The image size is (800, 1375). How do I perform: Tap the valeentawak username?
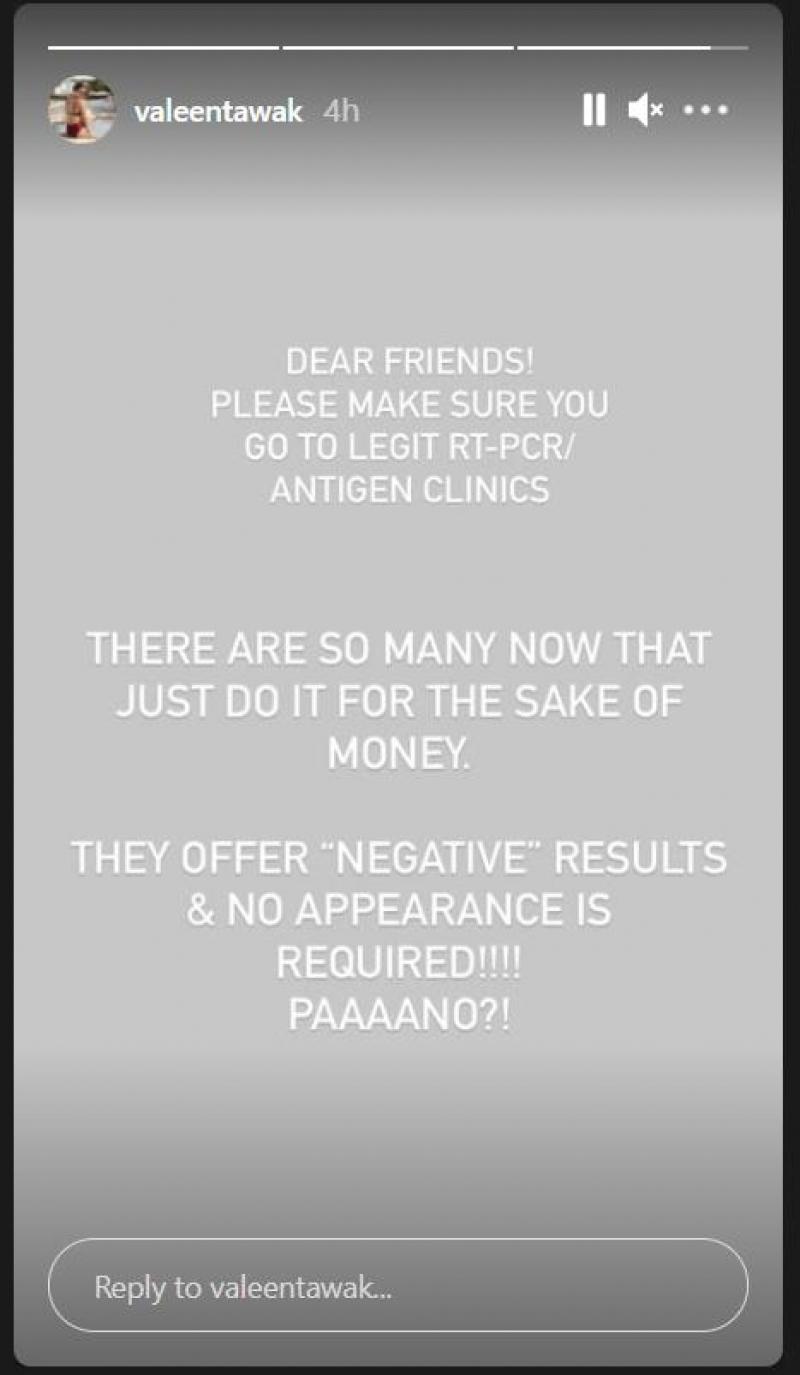pyautogui.click(x=218, y=111)
